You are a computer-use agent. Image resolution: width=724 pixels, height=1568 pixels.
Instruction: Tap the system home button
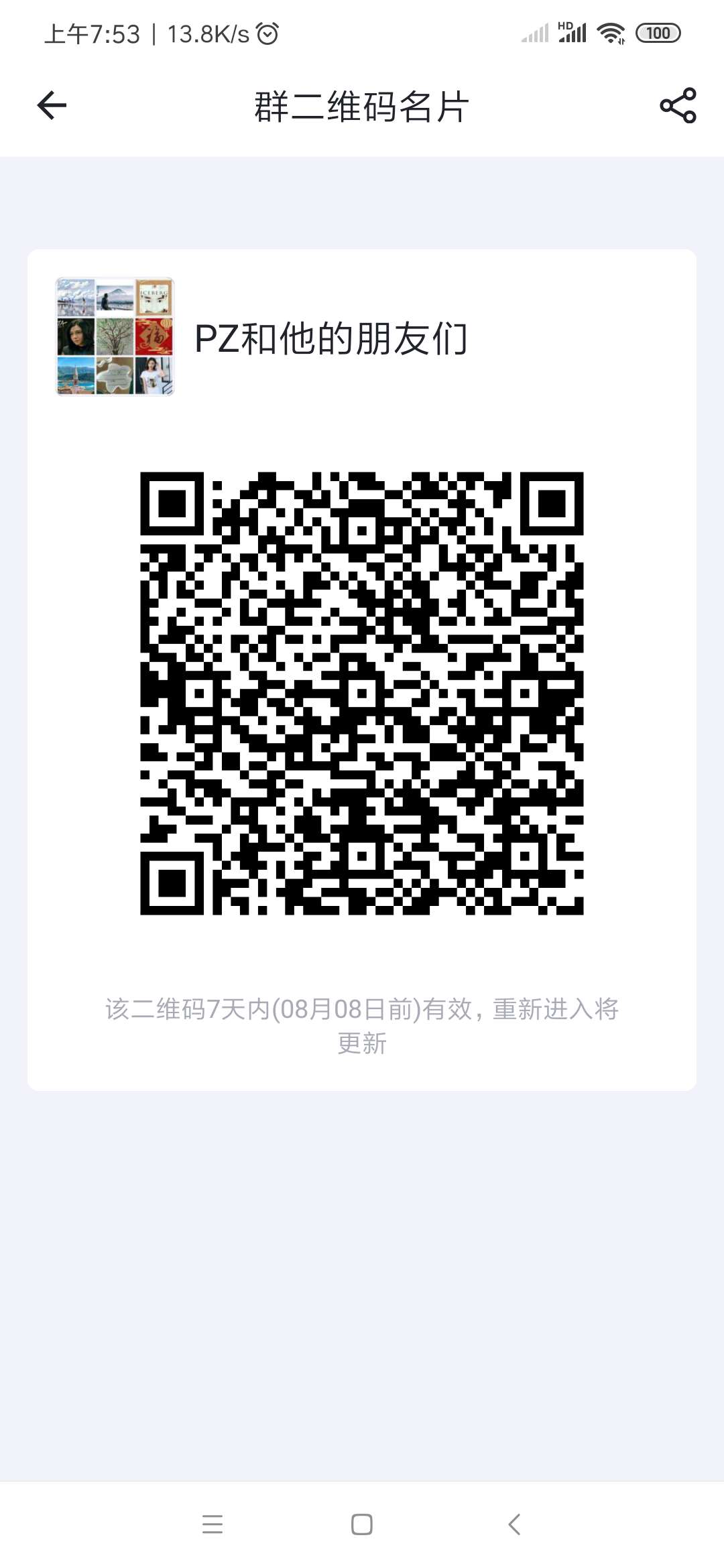[362, 1524]
